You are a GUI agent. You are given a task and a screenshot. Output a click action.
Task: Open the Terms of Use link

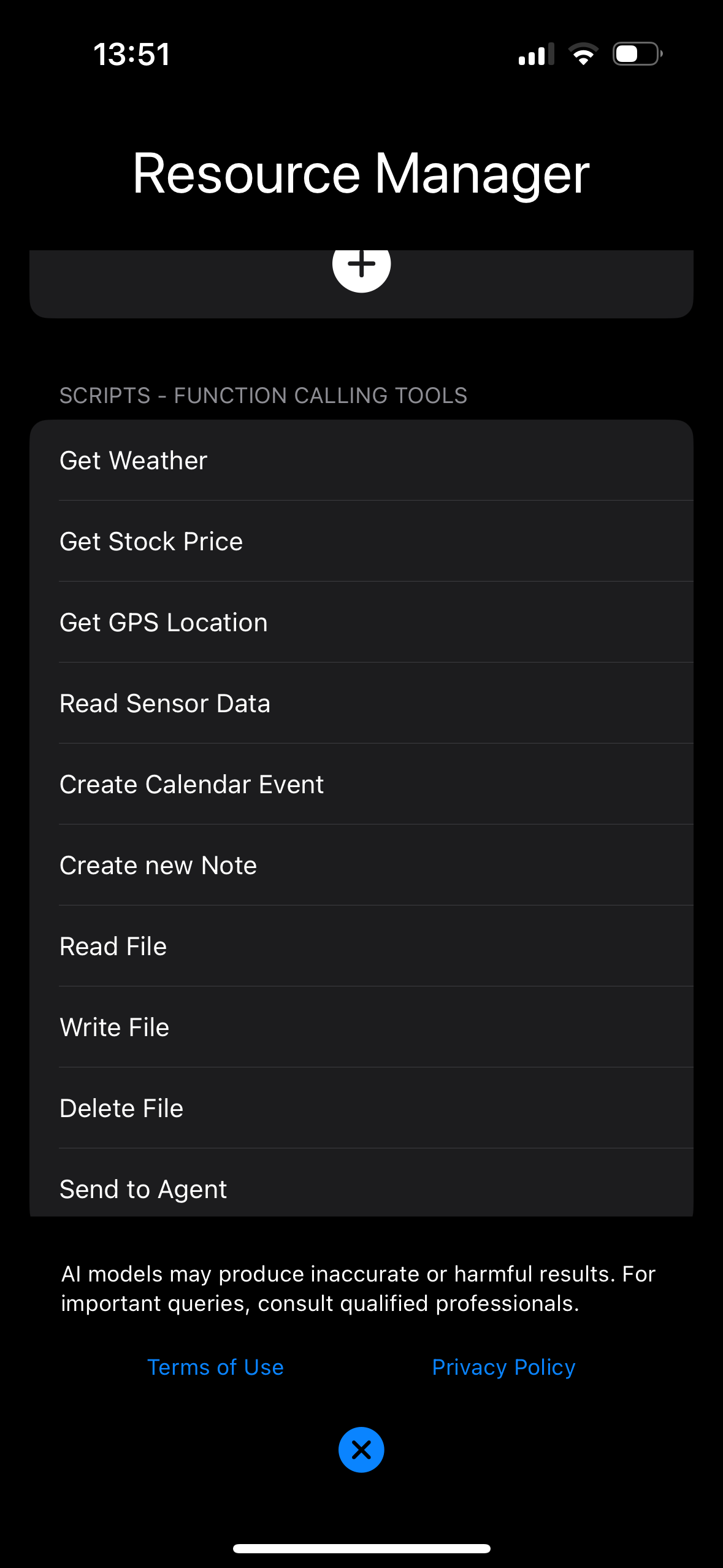(x=215, y=1368)
